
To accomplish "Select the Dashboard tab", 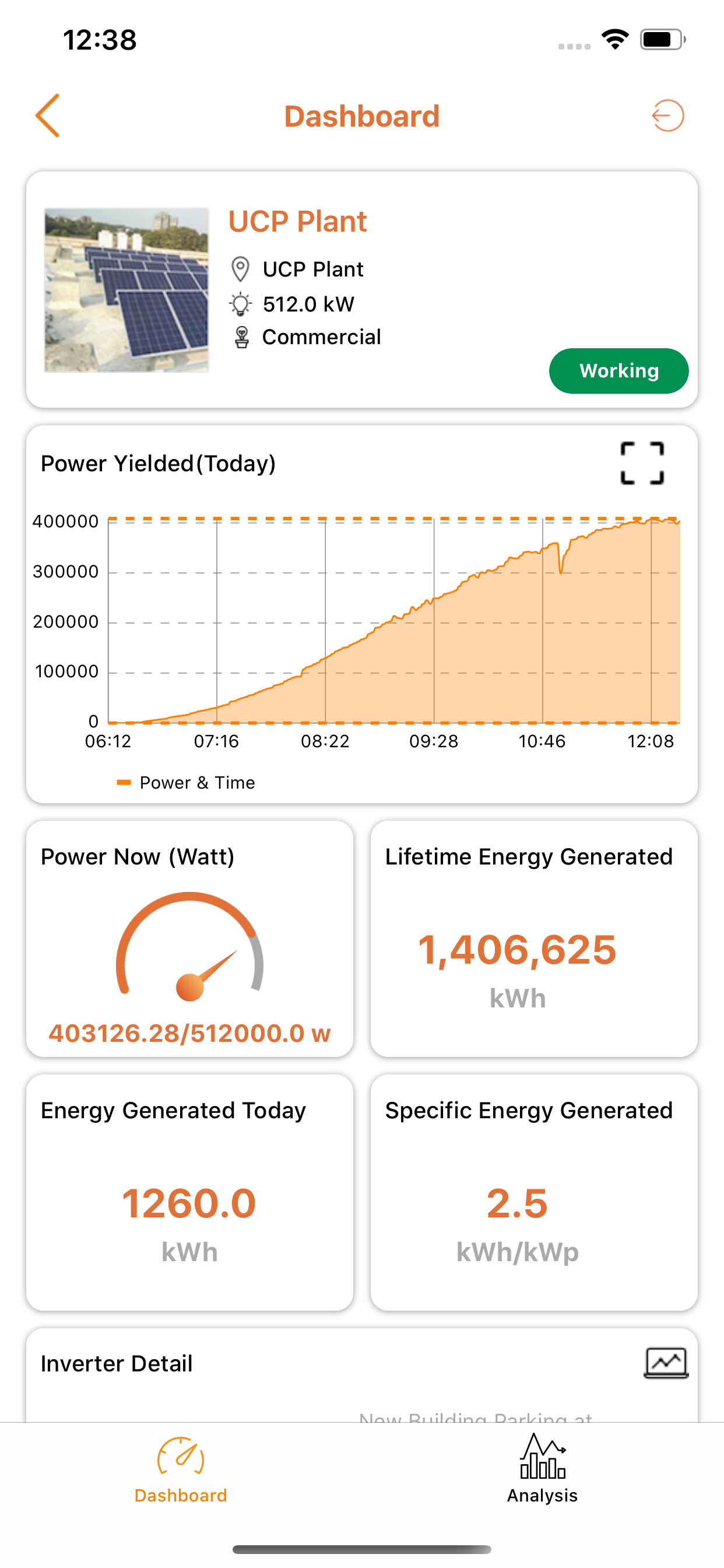I will coord(181,1469).
